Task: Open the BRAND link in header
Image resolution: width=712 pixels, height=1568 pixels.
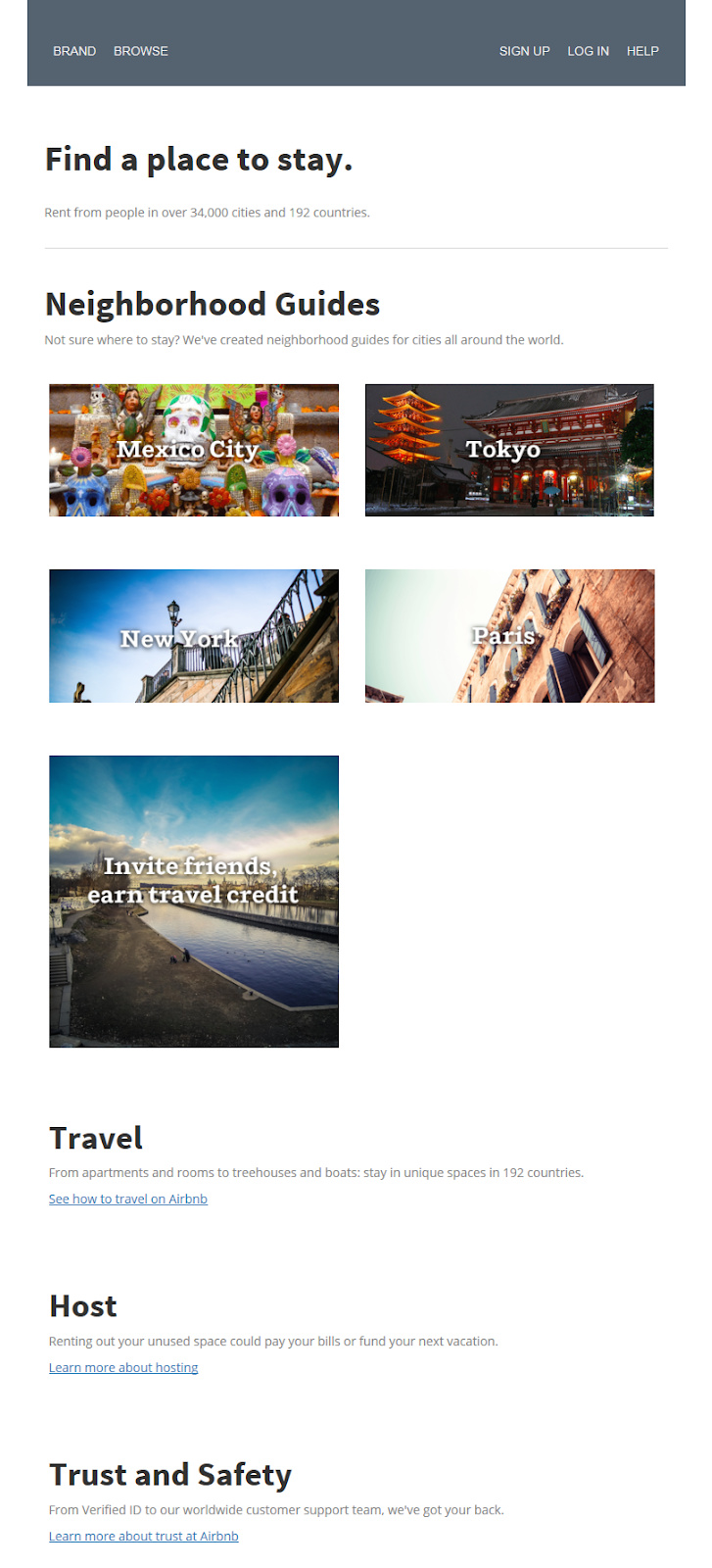Action: click(x=74, y=51)
